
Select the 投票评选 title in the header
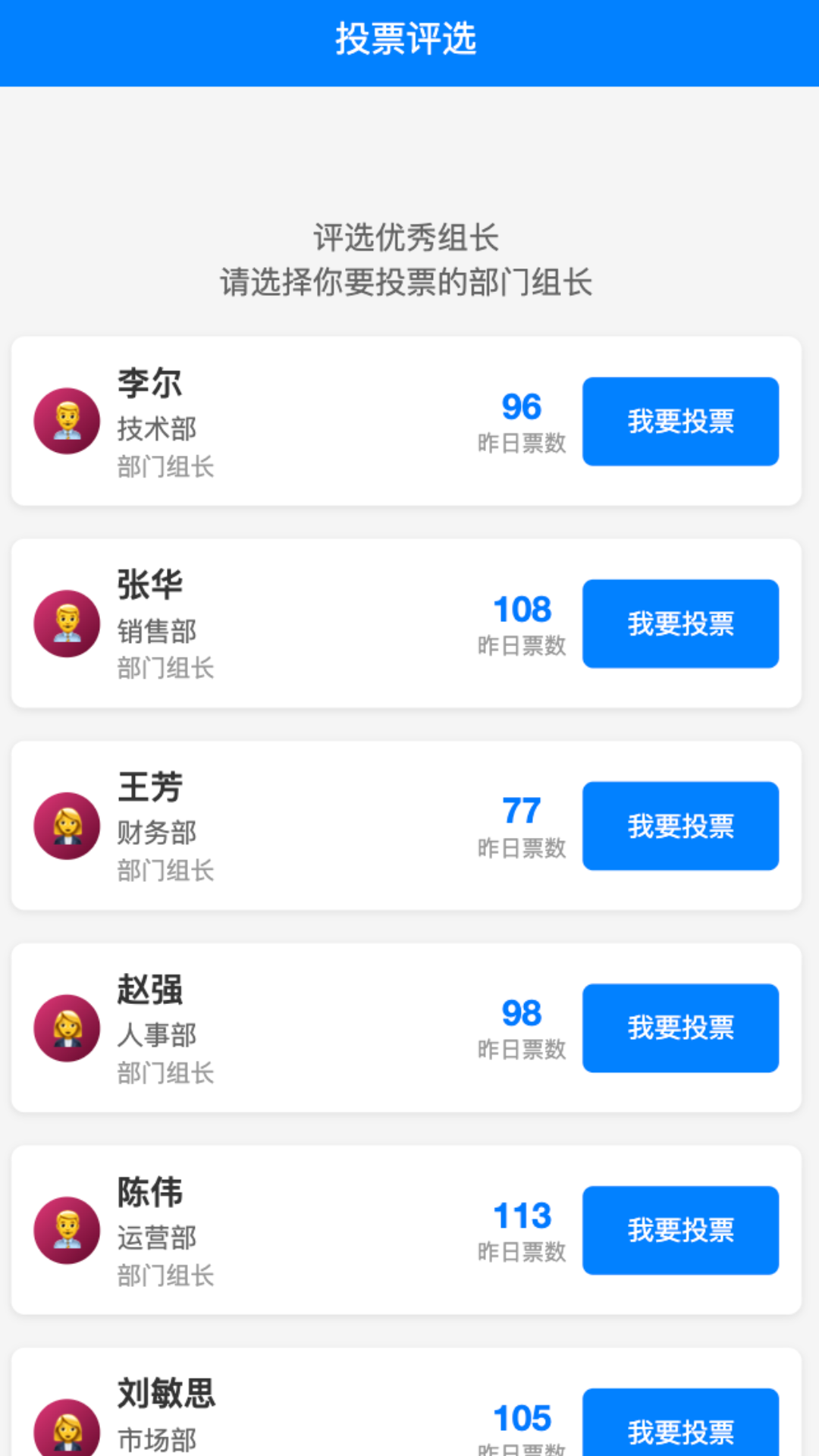click(x=408, y=40)
